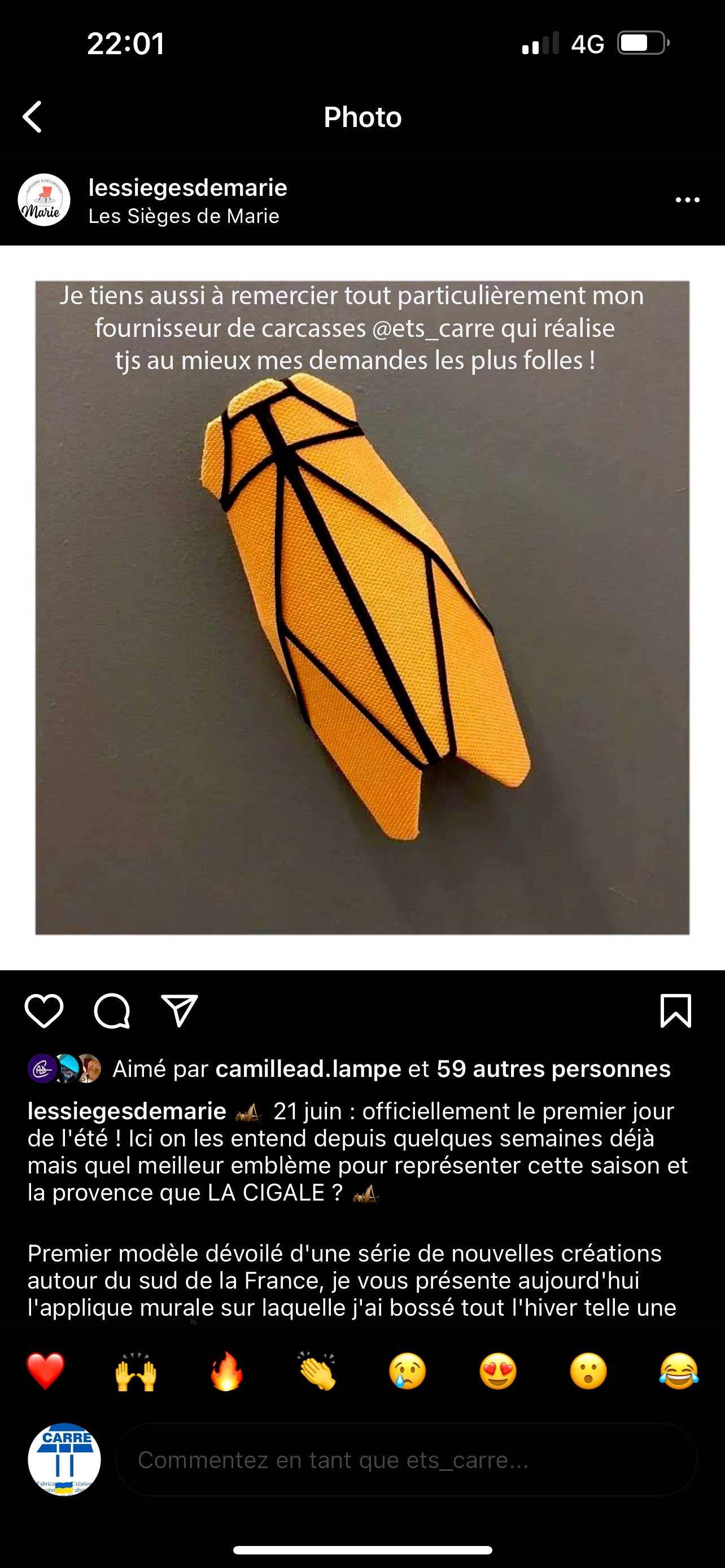Like the cicada post with the heart
This screenshot has width=725, height=1568.
44,1011
